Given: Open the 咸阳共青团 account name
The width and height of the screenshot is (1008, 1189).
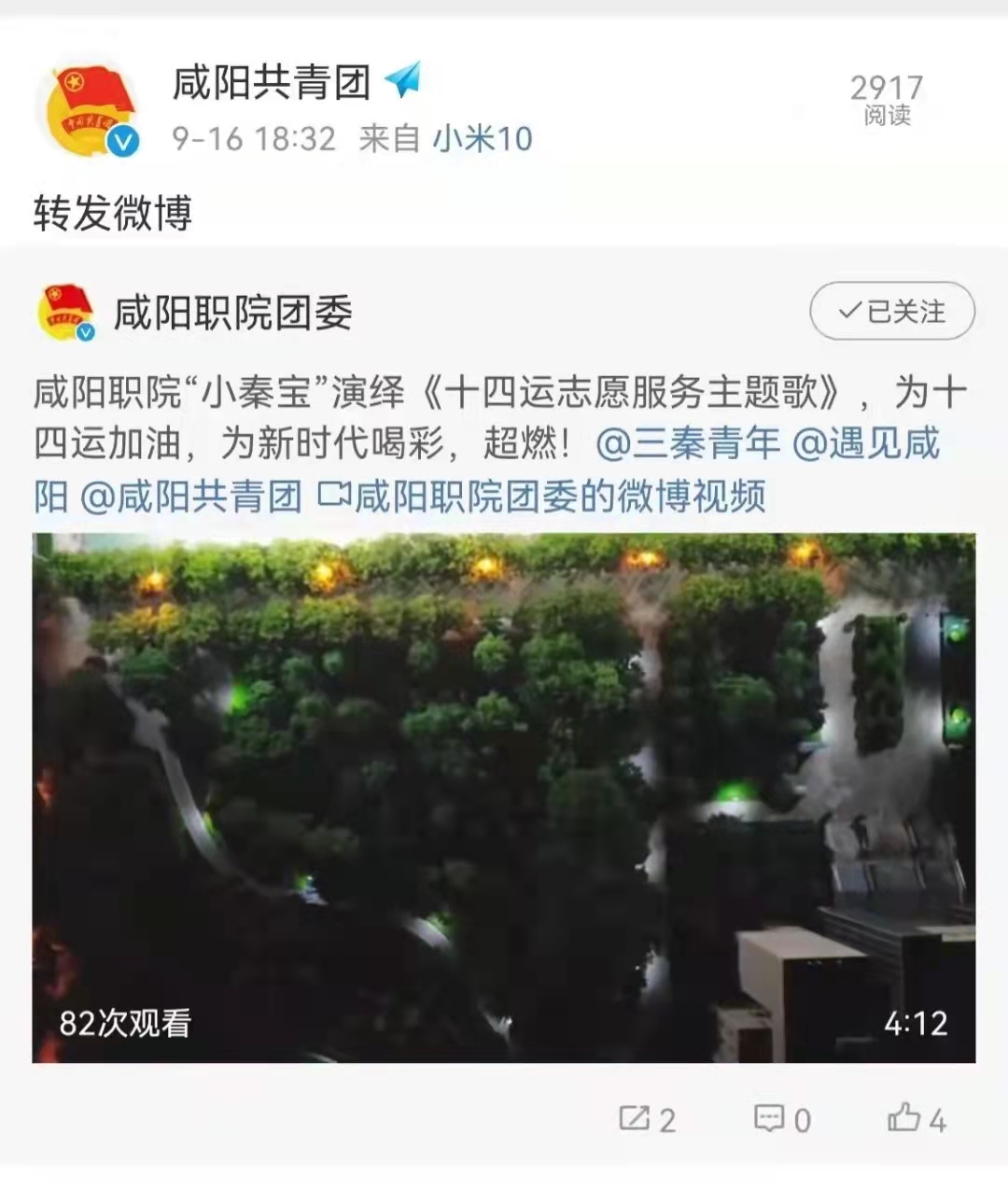Looking at the screenshot, I should [271, 83].
